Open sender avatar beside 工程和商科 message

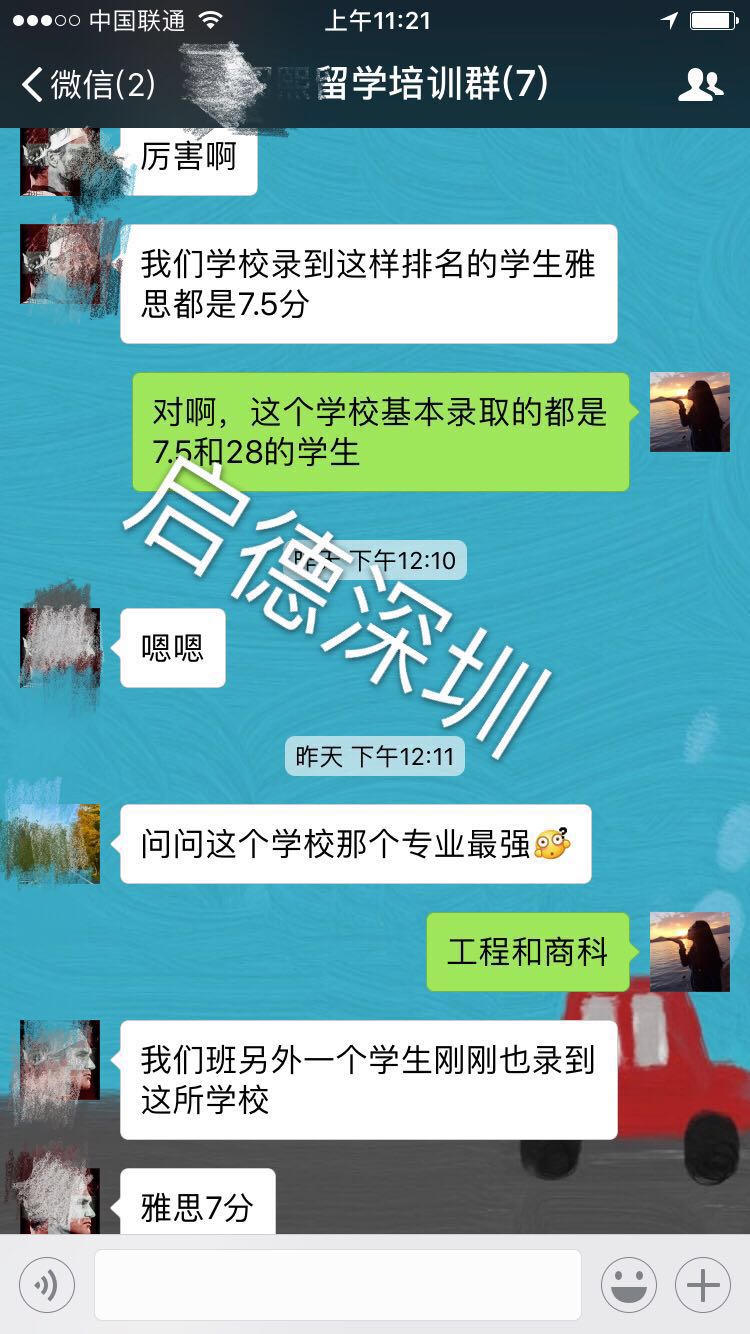click(689, 952)
